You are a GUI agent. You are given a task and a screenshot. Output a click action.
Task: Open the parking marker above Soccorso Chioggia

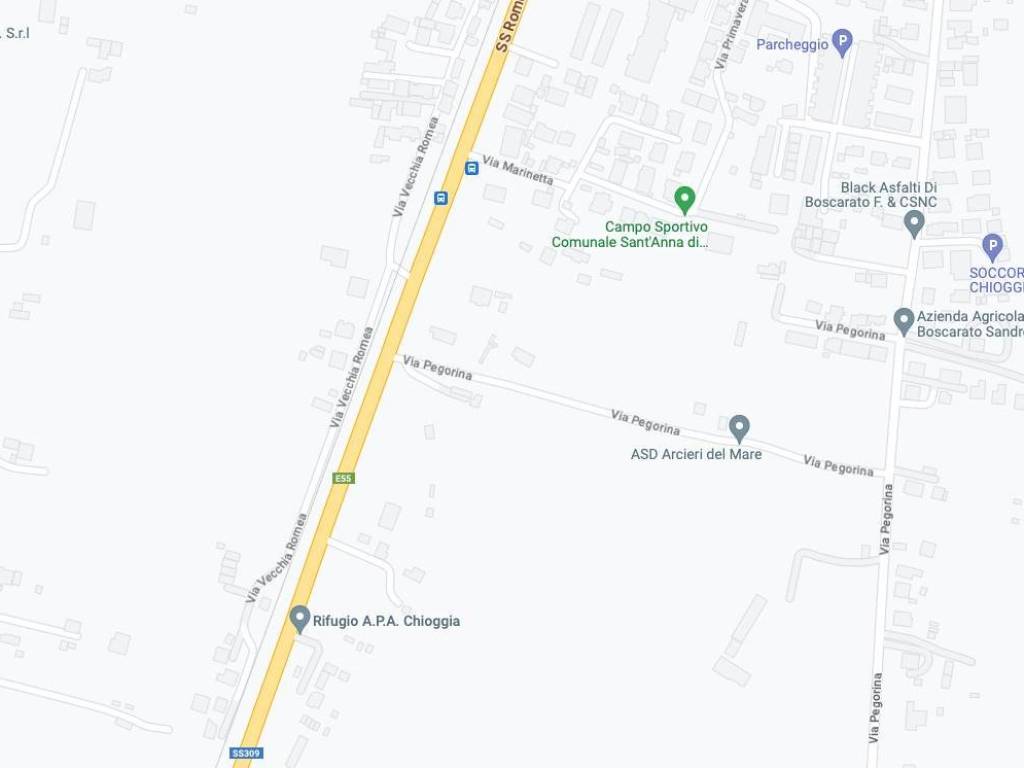click(x=992, y=245)
